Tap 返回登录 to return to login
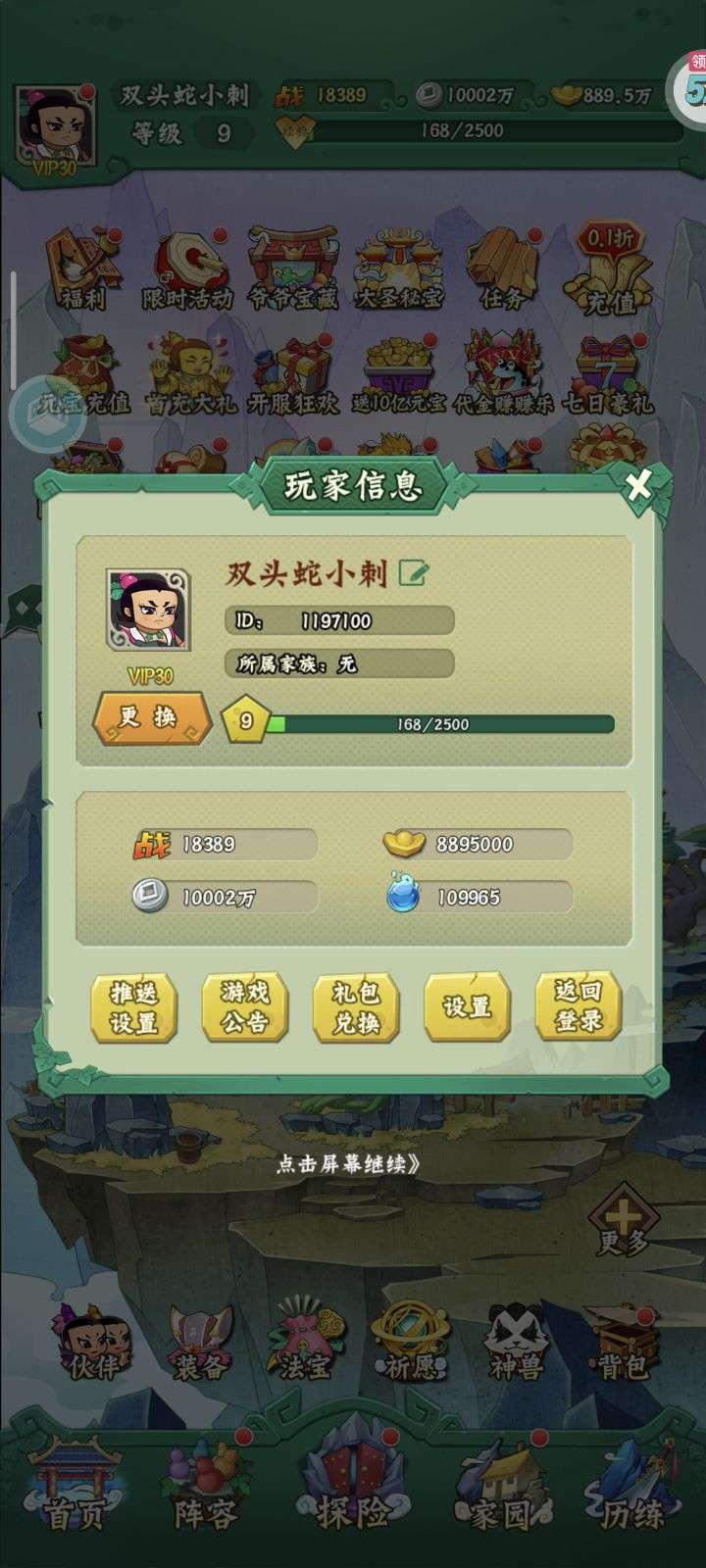Image resolution: width=706 pixels, height=1568 pixels. (579, 1007)
